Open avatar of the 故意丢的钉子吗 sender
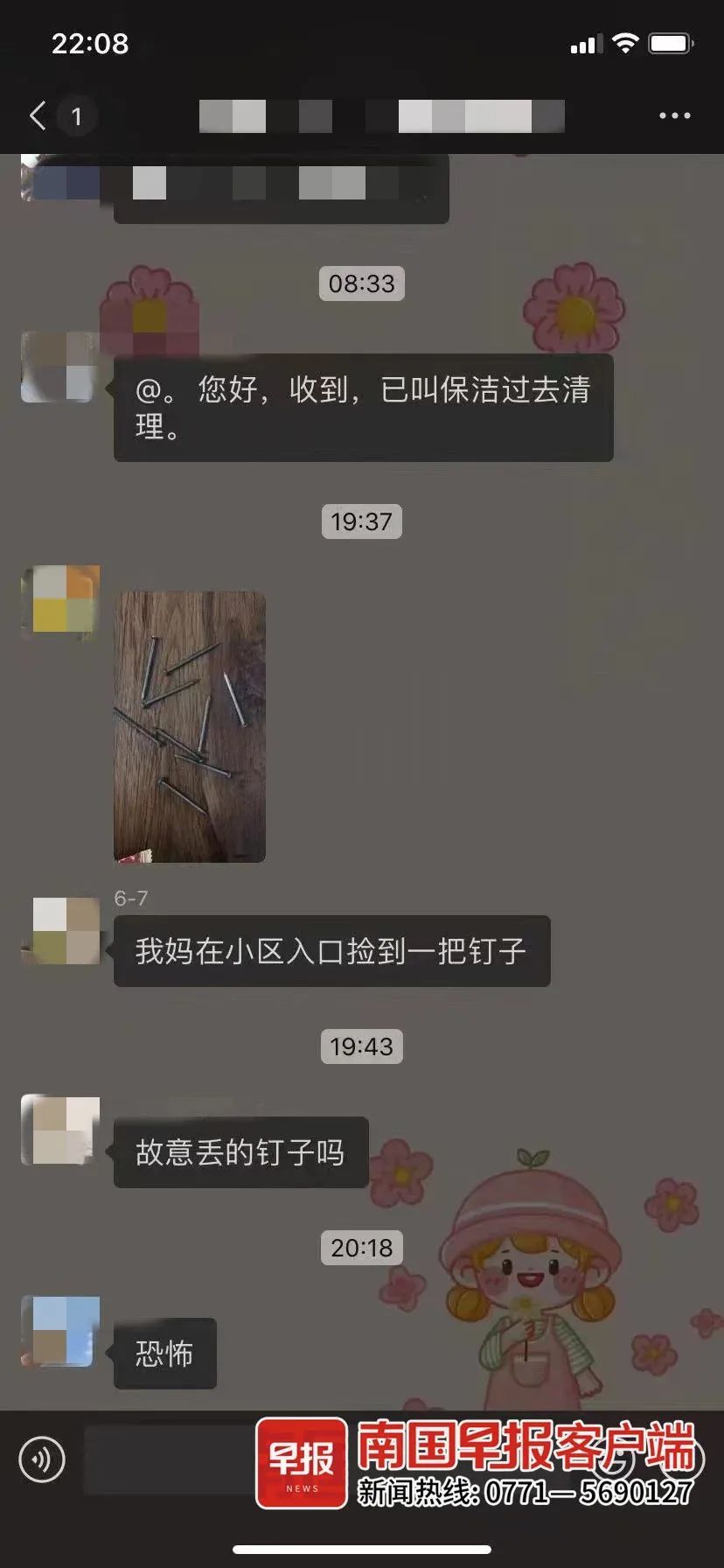Image resolution: width=724 pixels, height=1568 pixels. pos(60,1130)
